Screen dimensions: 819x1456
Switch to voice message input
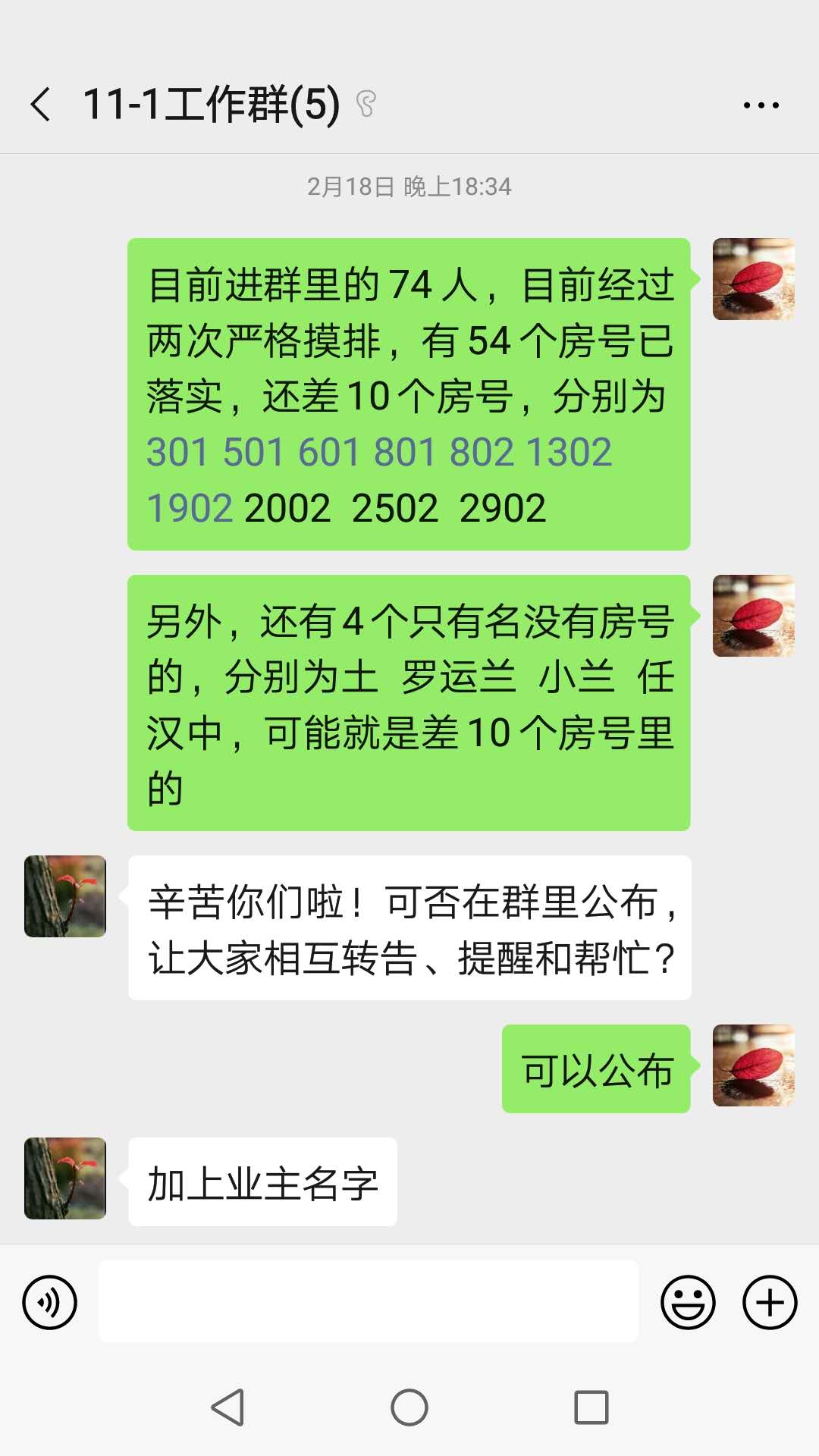pos(50,1303)
